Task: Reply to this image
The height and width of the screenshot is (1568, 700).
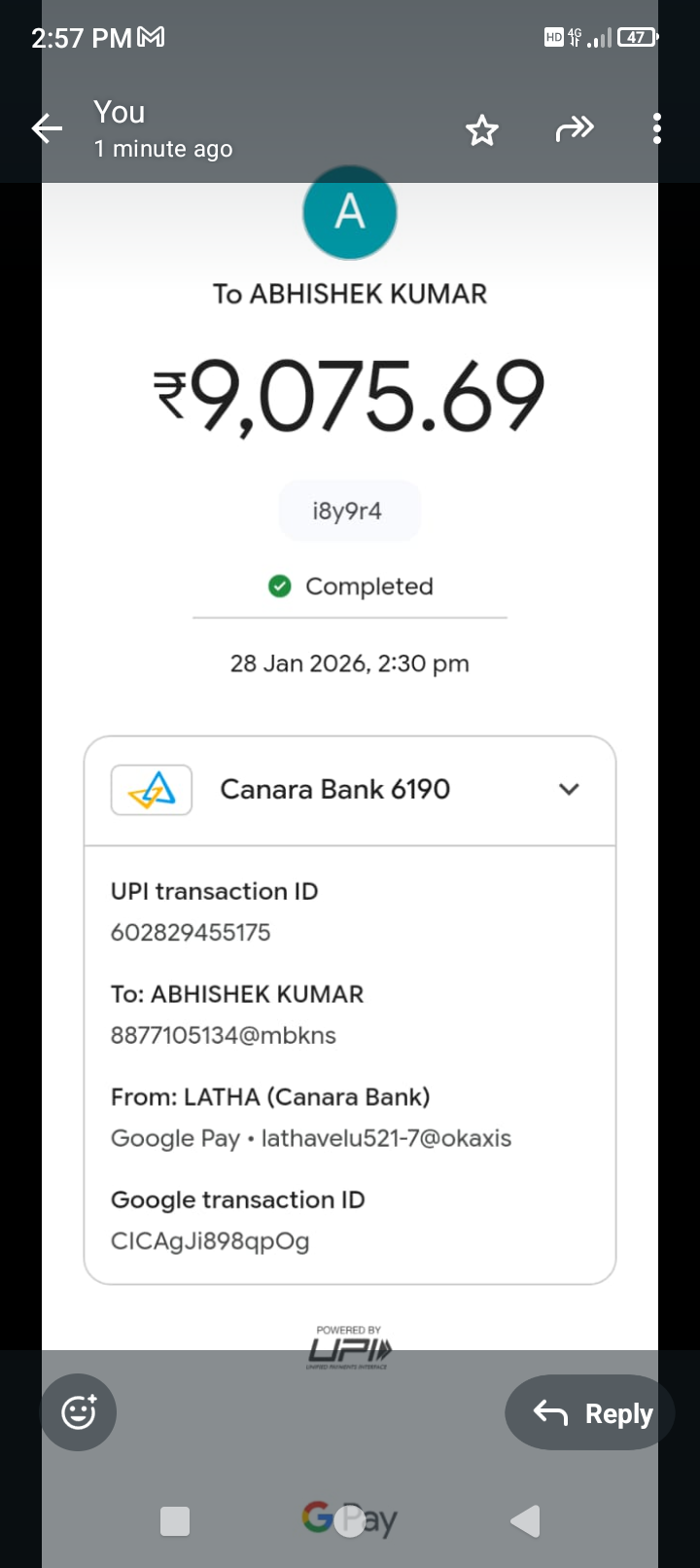Action: pyautogui.click(x=592, y=1412)
